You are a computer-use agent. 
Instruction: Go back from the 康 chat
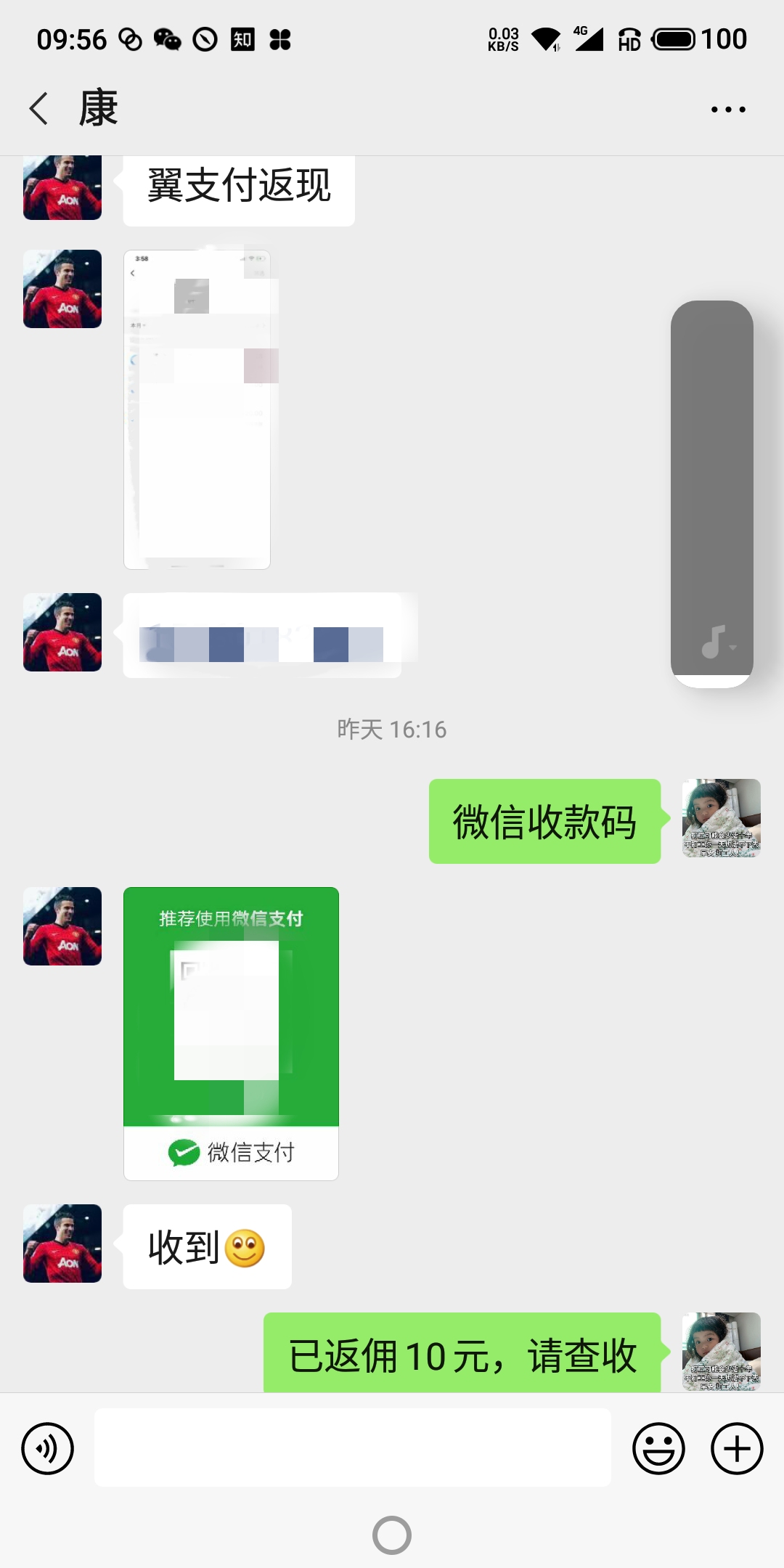[39, 109]
